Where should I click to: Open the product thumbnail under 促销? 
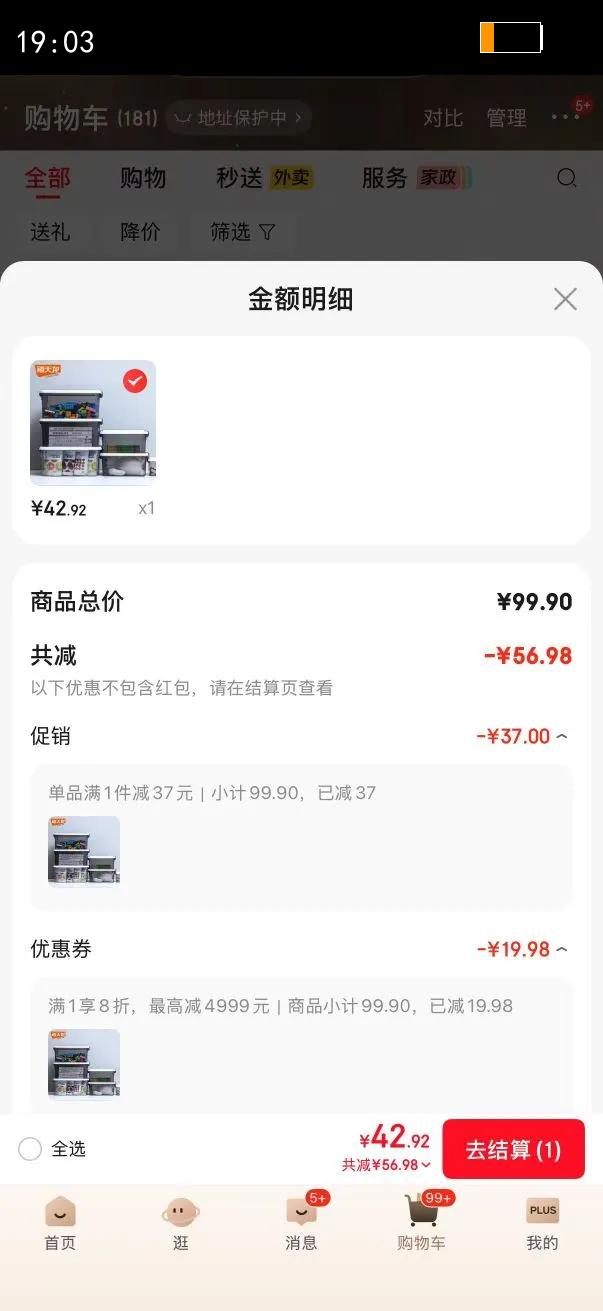(x=84, y=851)
